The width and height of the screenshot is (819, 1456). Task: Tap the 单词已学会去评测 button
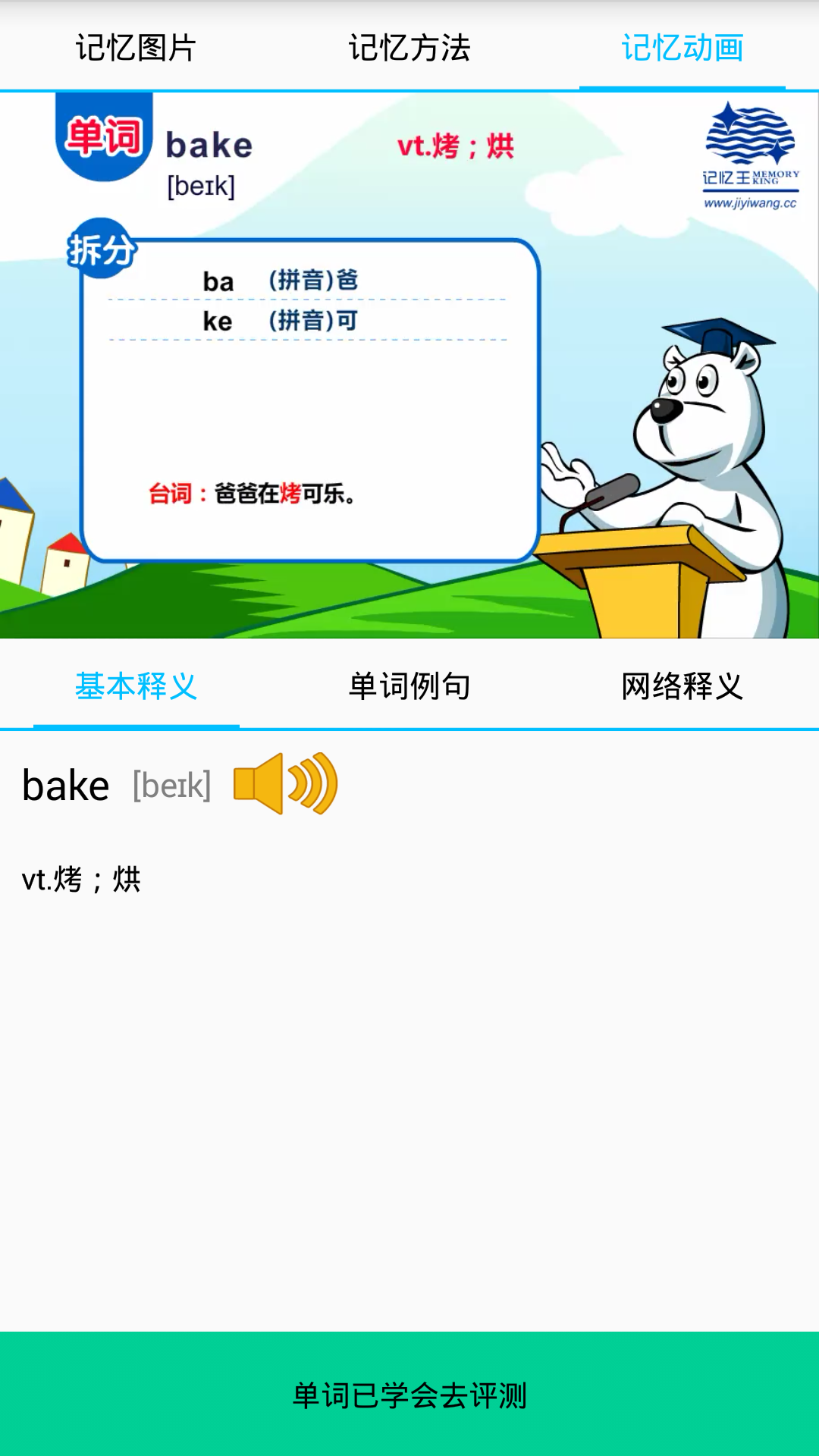coord(409,1394)
